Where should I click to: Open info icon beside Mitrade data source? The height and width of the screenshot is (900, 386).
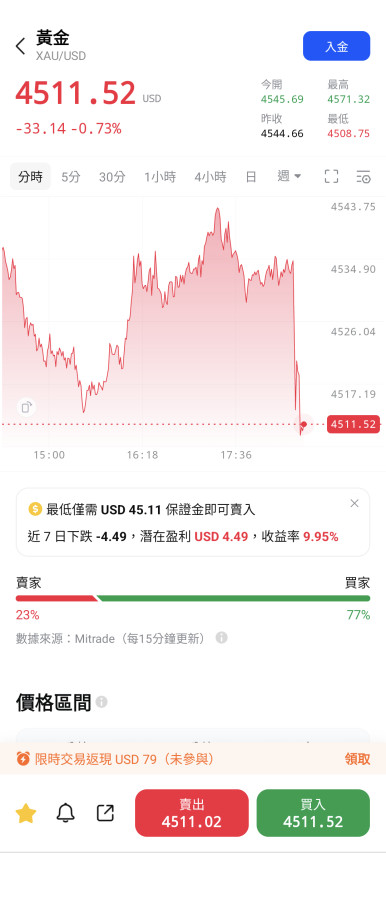pos(221,638)
